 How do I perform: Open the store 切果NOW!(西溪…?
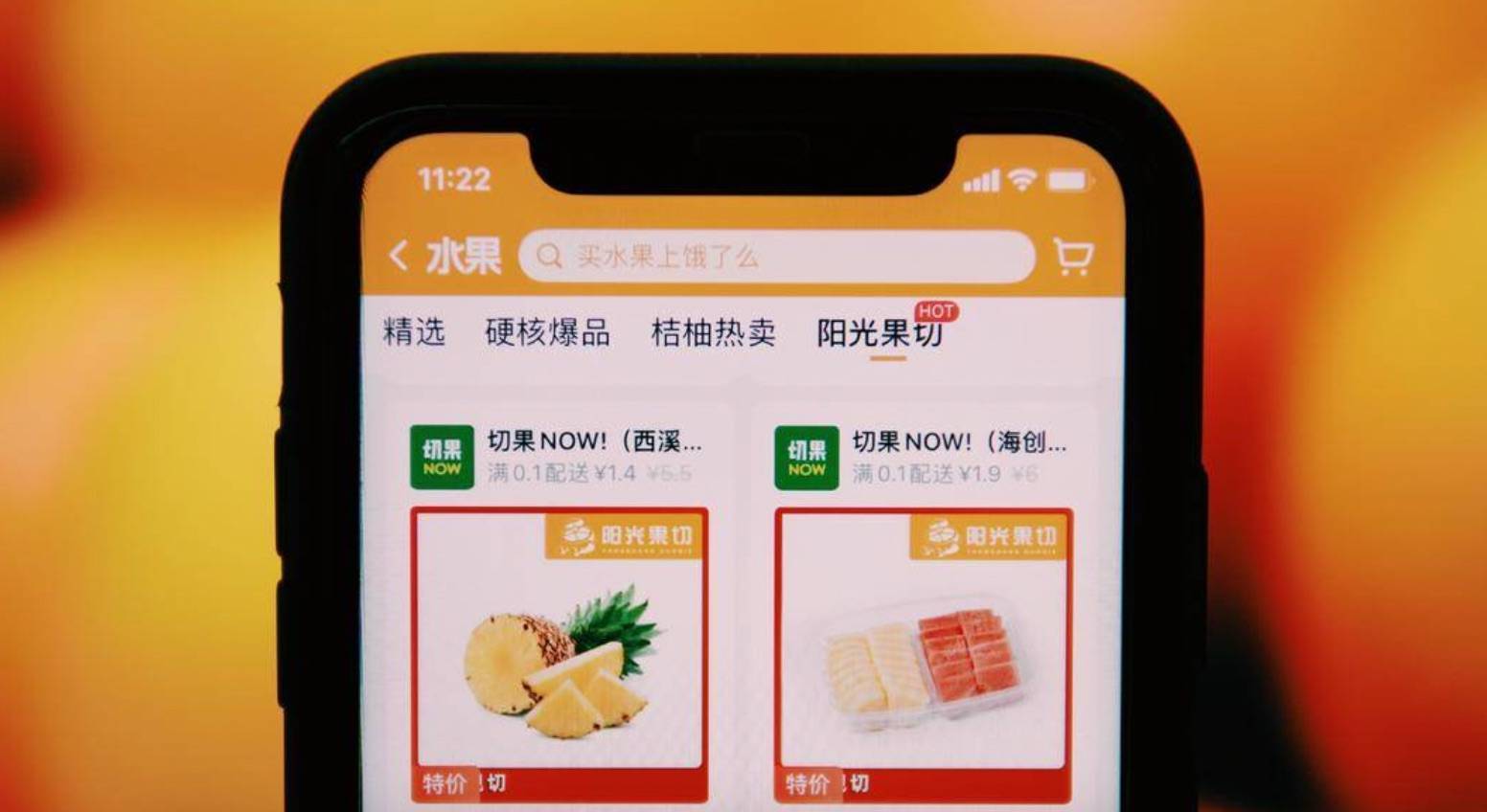click(594, 442)
